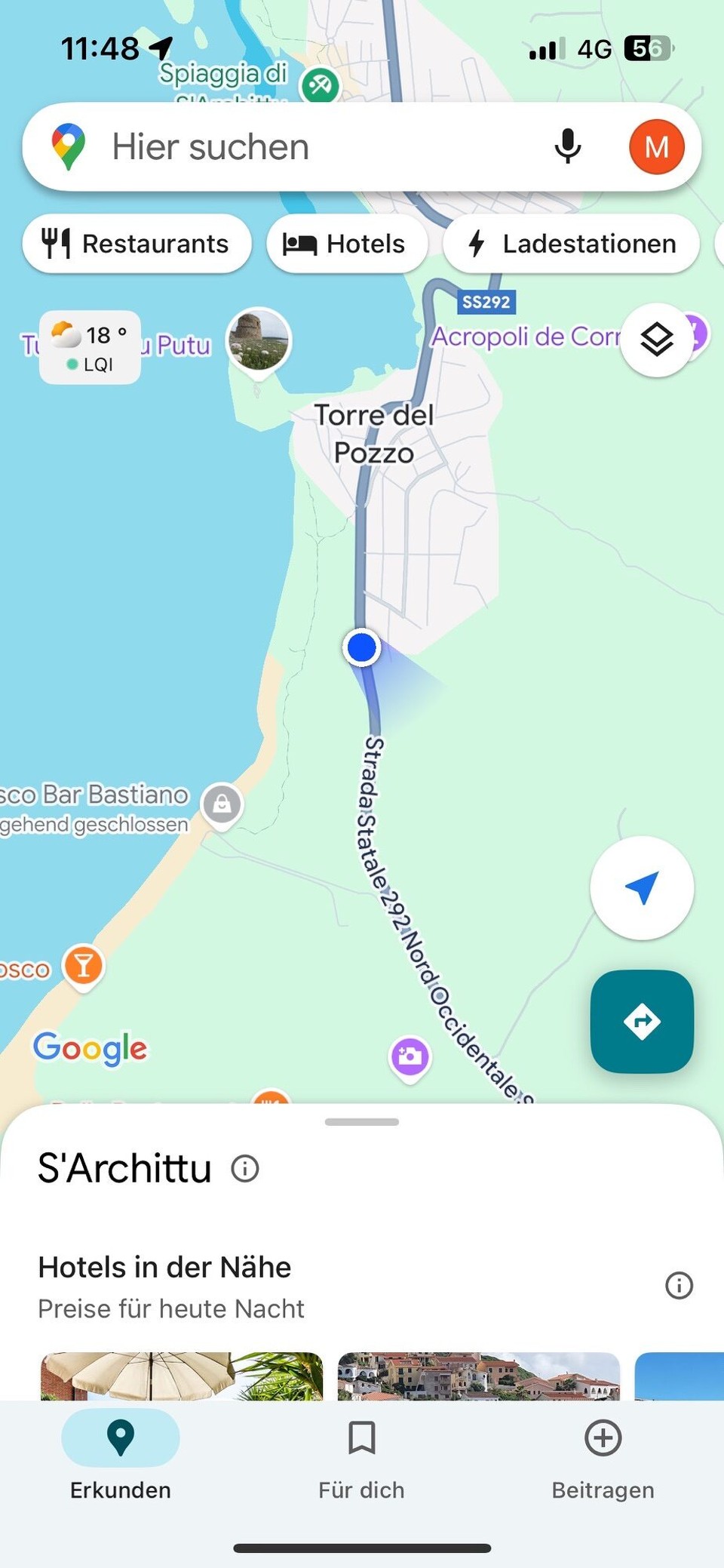Open the directions button

pyautogui.click(x=641, y=1021)
